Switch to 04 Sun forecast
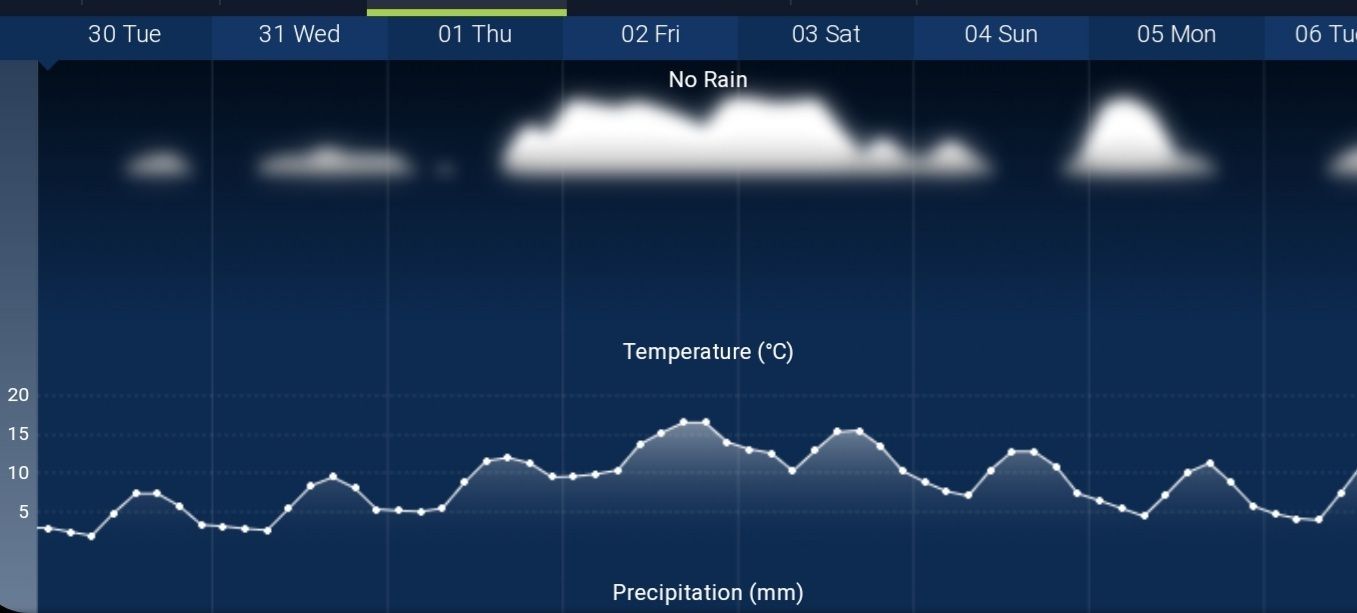 pyautogui.click(x=1001, y=35)
